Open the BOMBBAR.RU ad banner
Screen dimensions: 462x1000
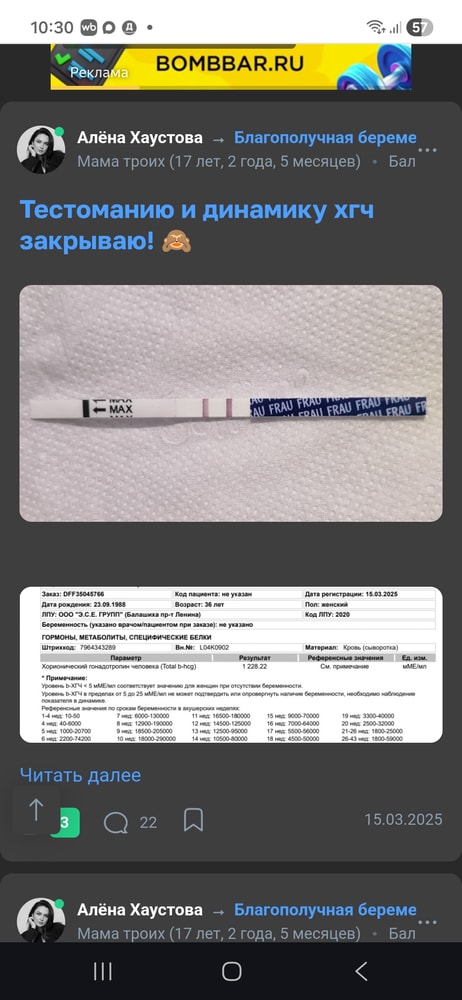[x=231, y=66]
